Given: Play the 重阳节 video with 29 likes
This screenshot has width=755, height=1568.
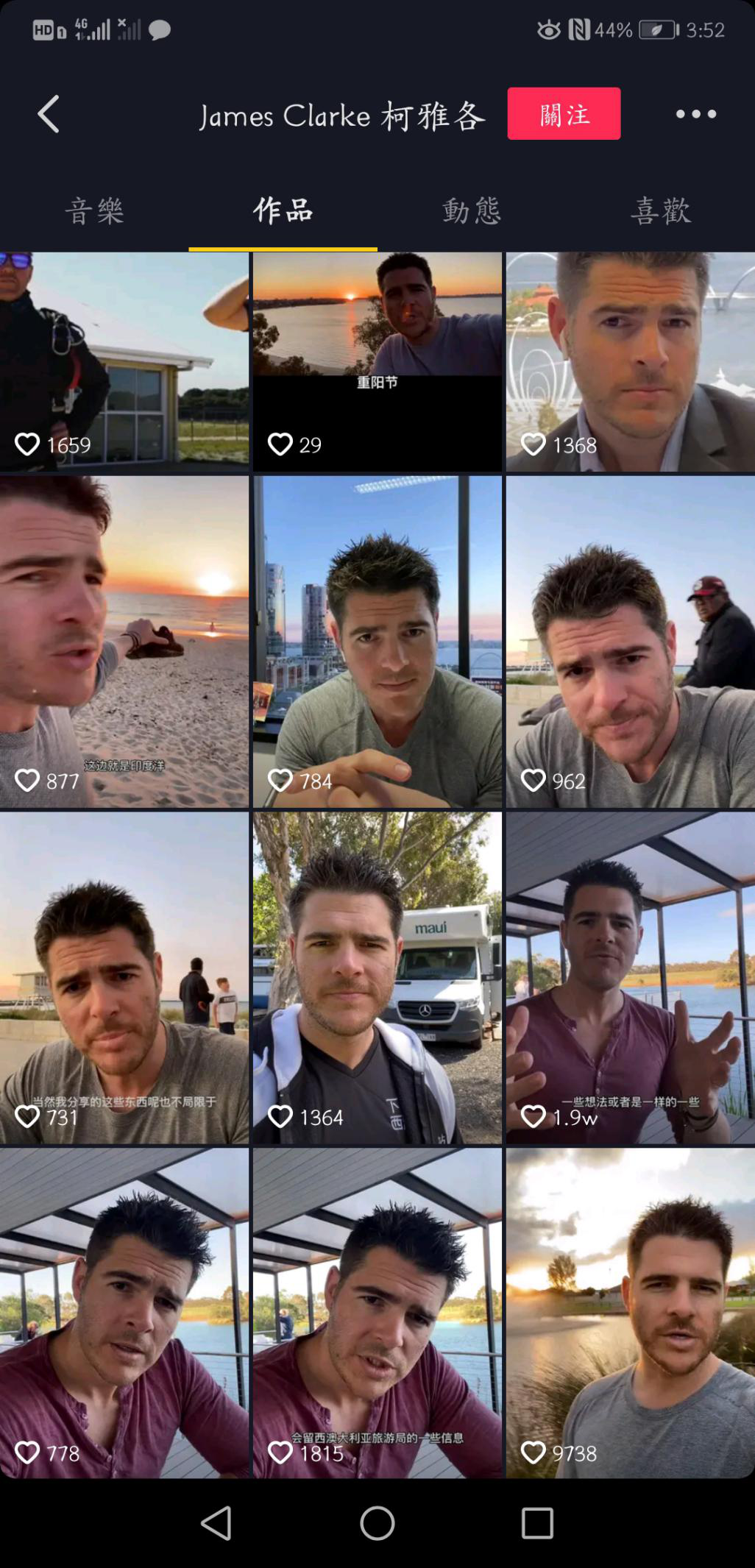Looking at the screenshot, I should pyautogui.click(x=377, y=361).
